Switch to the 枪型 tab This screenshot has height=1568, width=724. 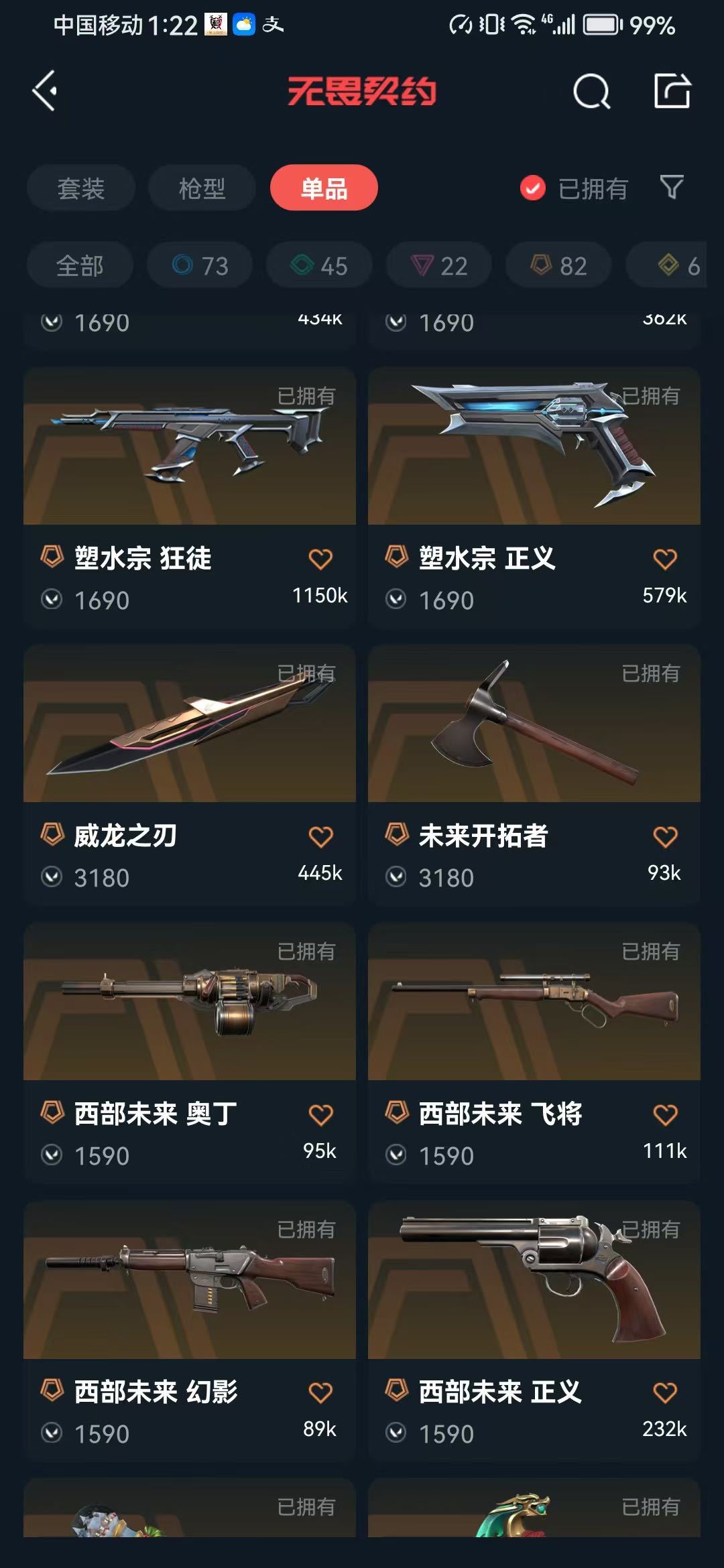202,188
